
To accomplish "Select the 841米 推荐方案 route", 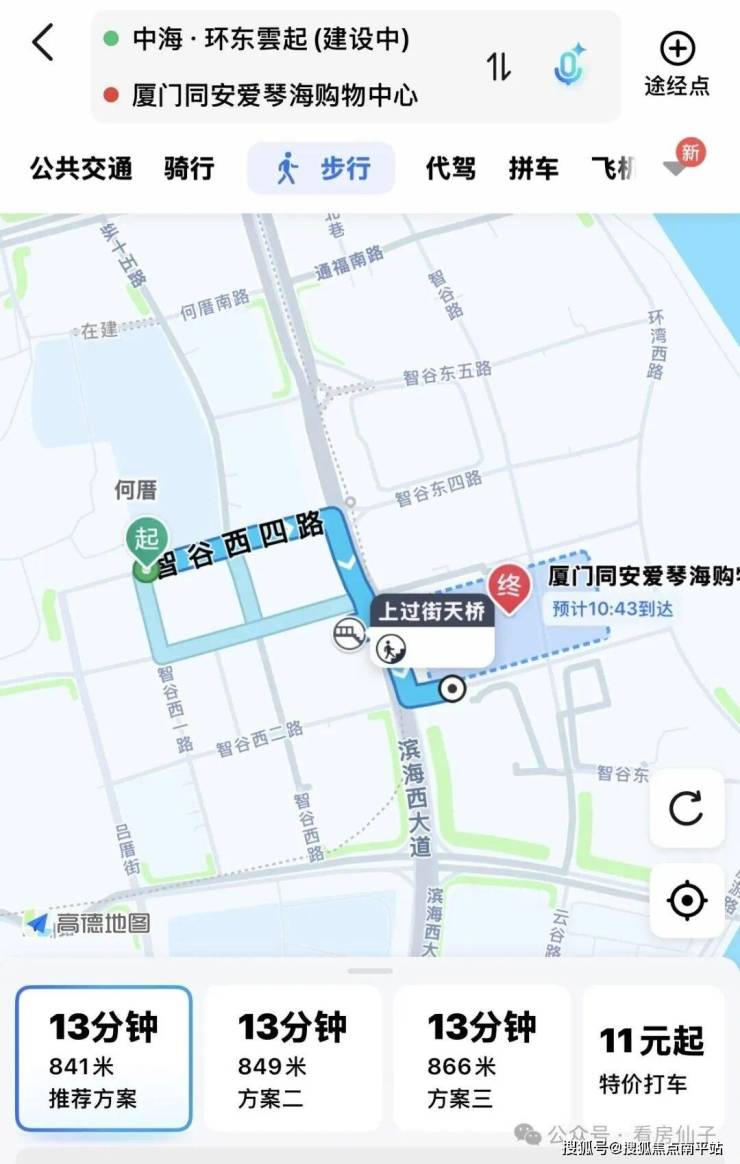I will (x=103, y=1057).
